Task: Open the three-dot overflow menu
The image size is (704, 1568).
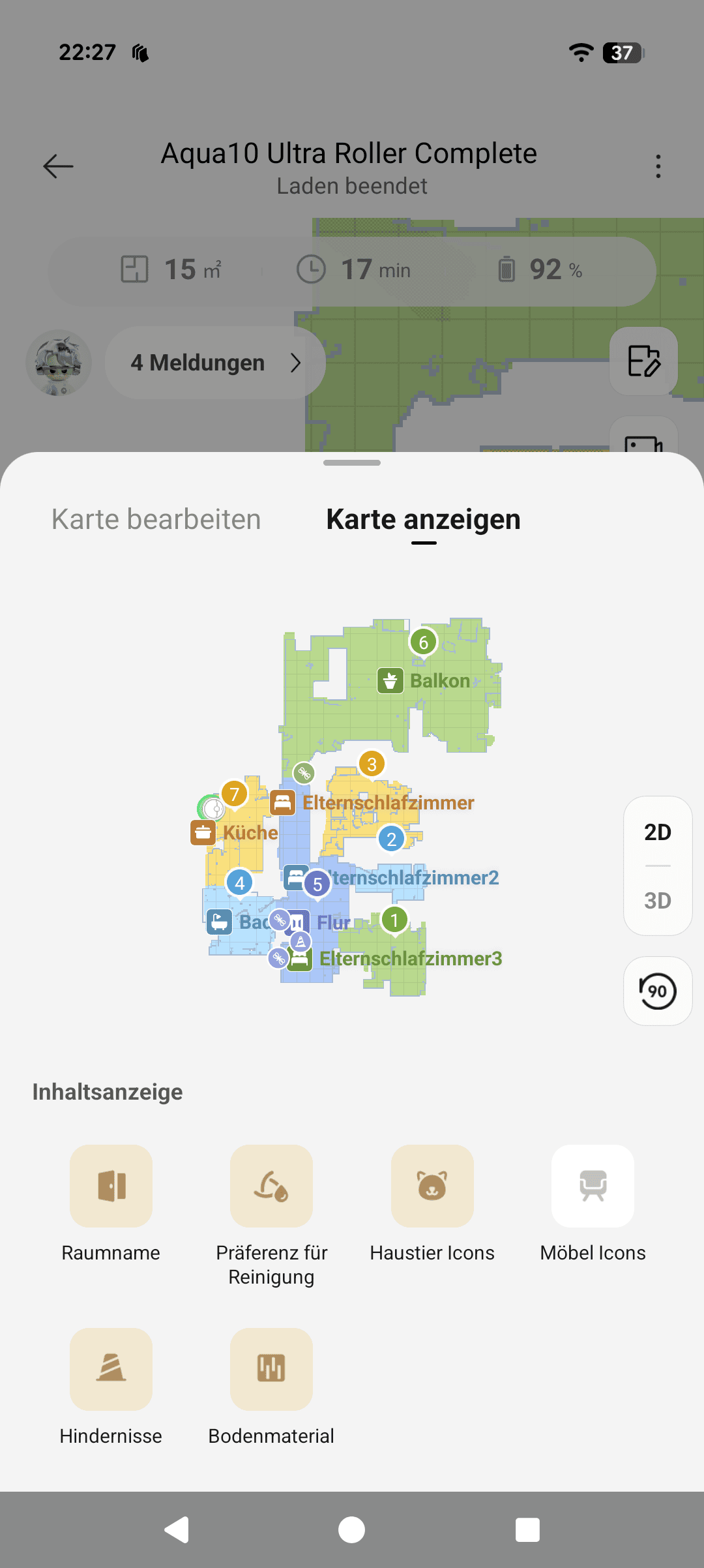Action: 658,166
